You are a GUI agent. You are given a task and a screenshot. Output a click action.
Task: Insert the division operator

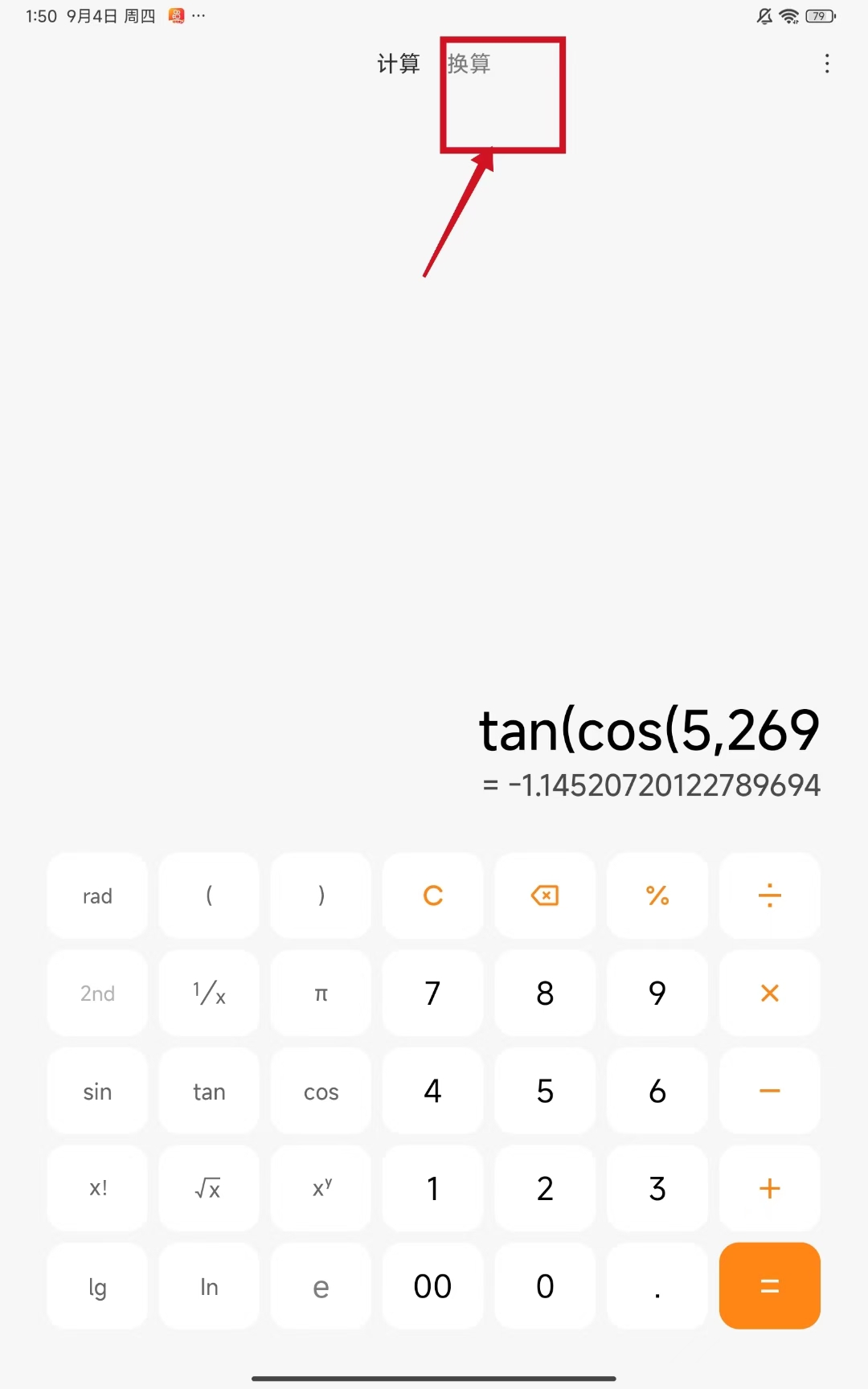[769, 895]
